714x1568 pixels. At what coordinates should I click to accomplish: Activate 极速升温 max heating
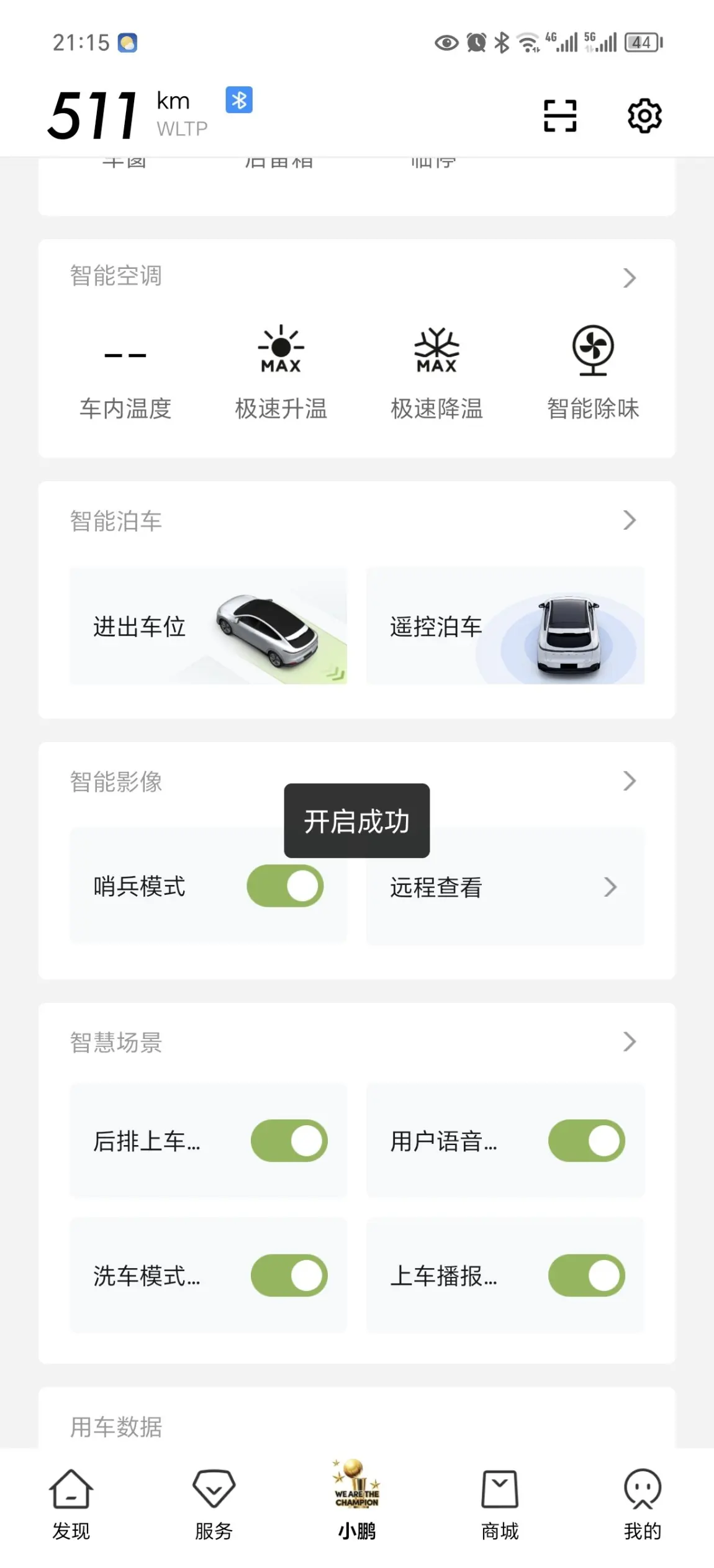281,372
